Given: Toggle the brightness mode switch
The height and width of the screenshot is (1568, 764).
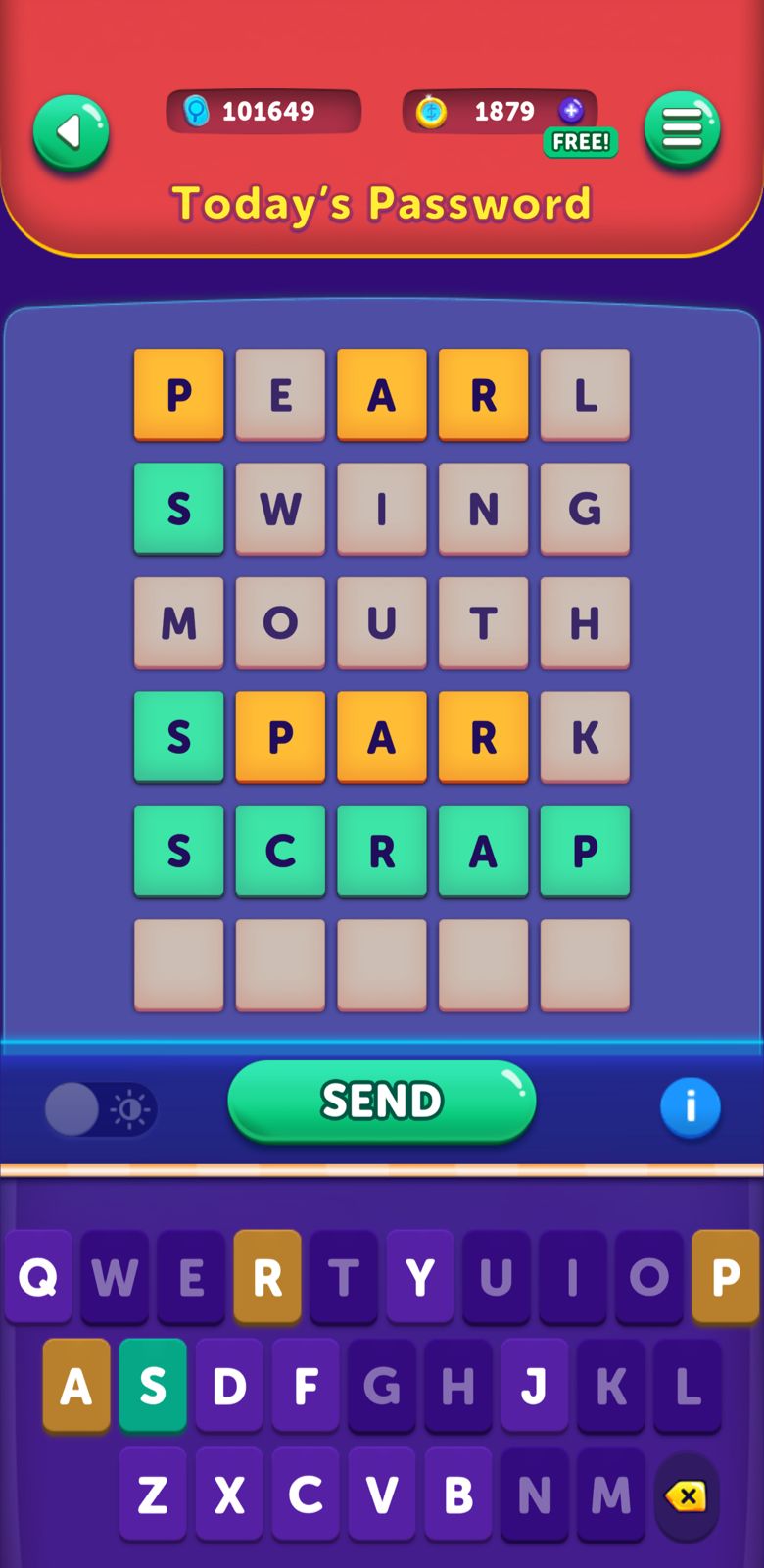Looking at the screenshot, I should 100,1109.
